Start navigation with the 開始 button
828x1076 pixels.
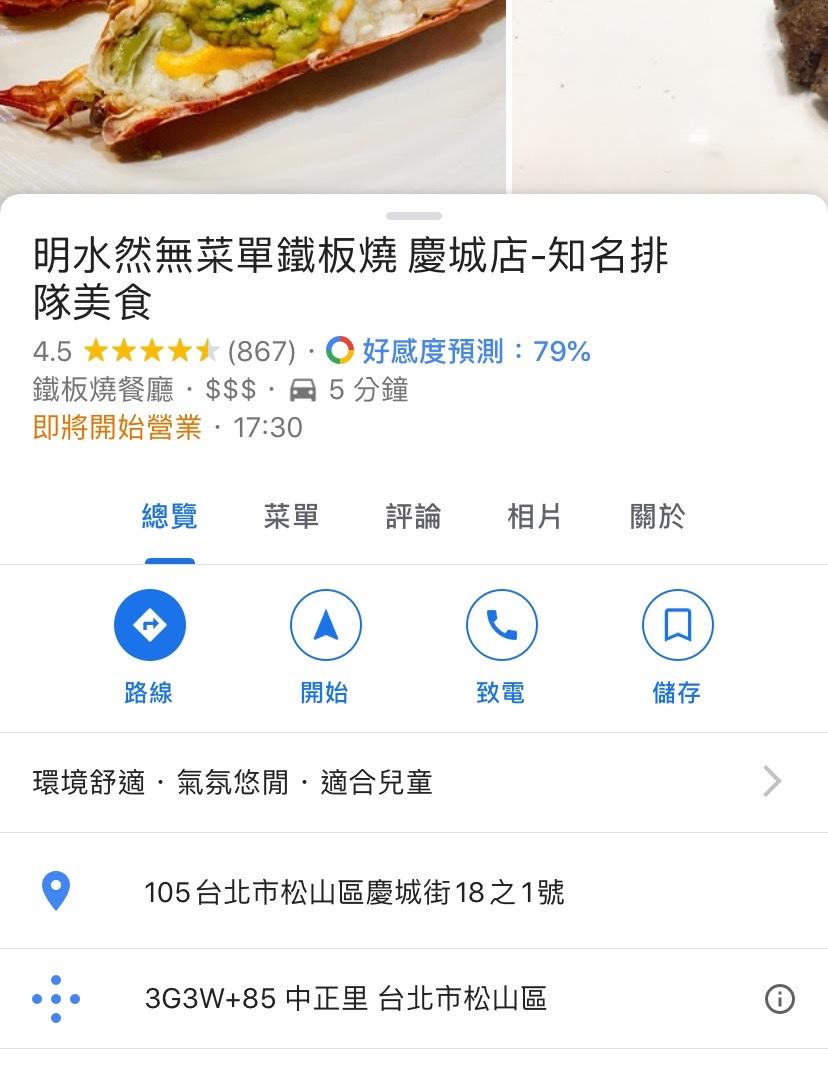point(325,646)
